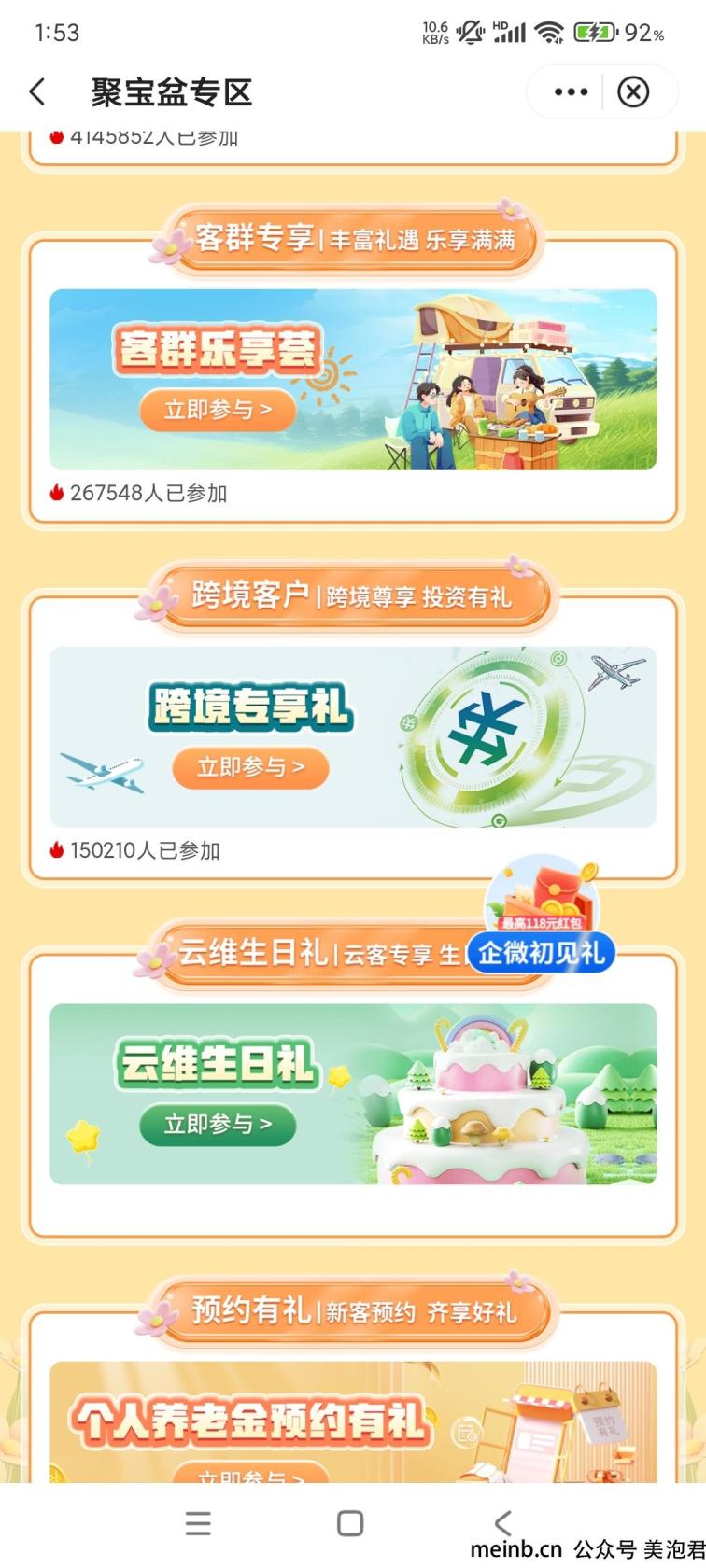Tap 立即参与 on the 云维生日礼 banner
The width and height of the screenshot is (706, 1568).
pyautogui.click(x=218, y=1124)
